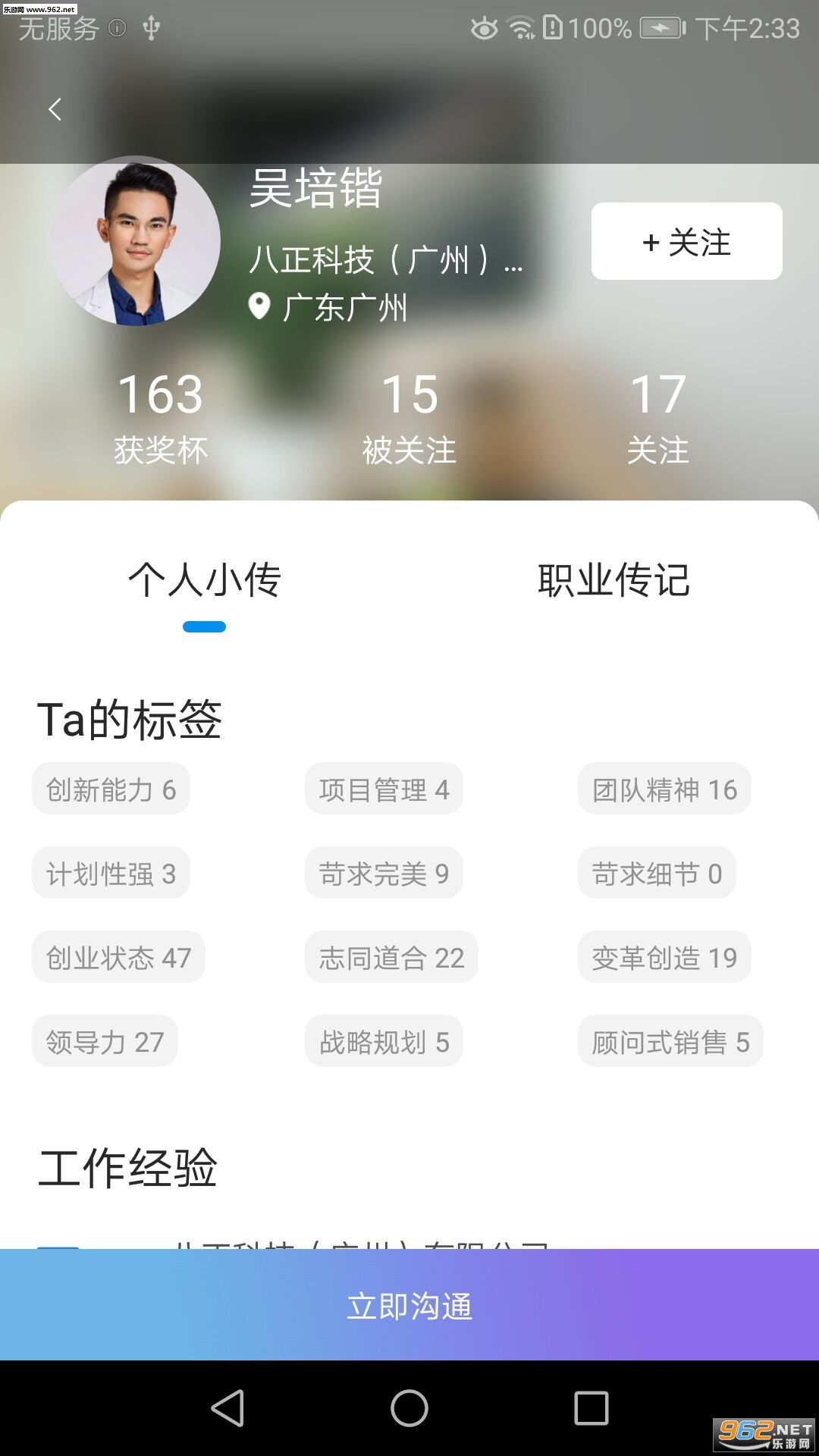
Task: Endorse the 顾问式销售 tag
Action: pos(670,1042)
